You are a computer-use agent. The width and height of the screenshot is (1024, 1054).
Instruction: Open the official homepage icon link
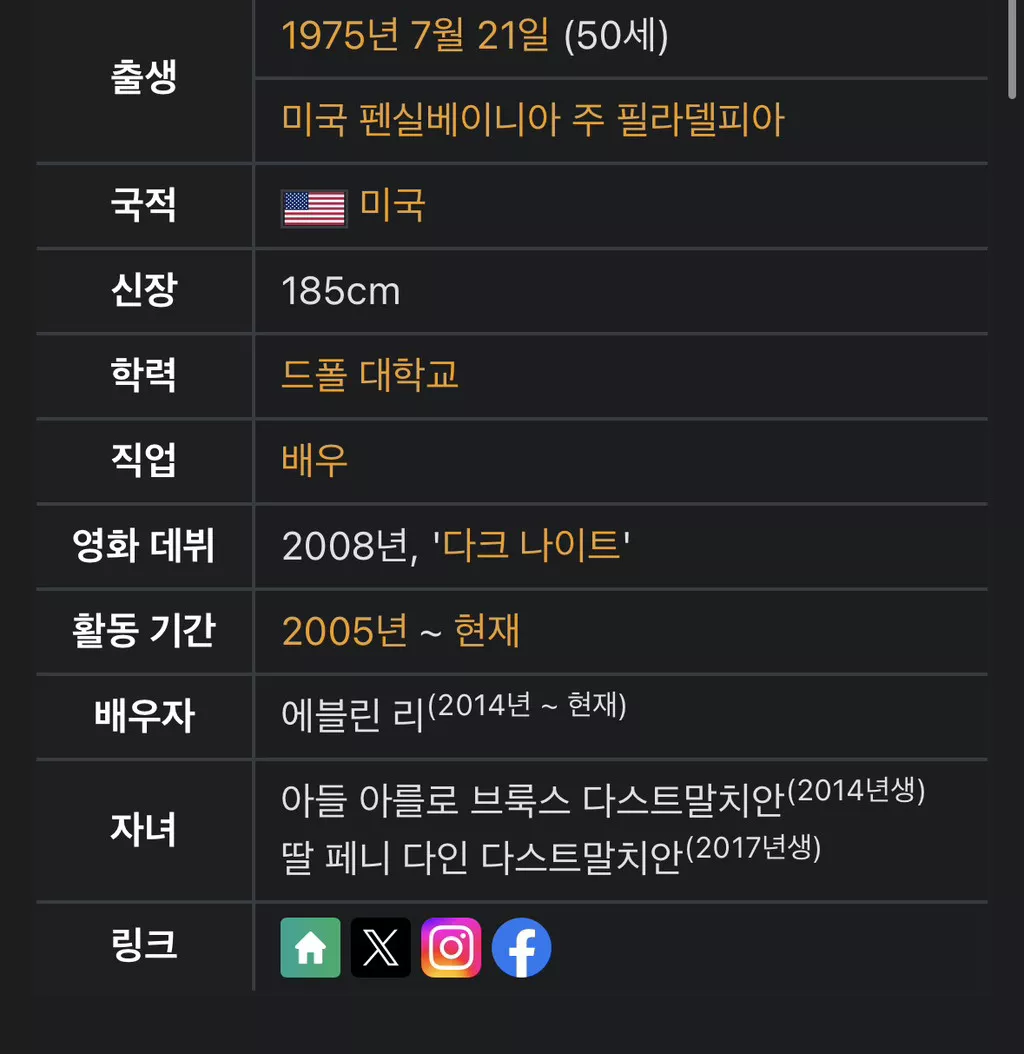(x=310, y=947)
